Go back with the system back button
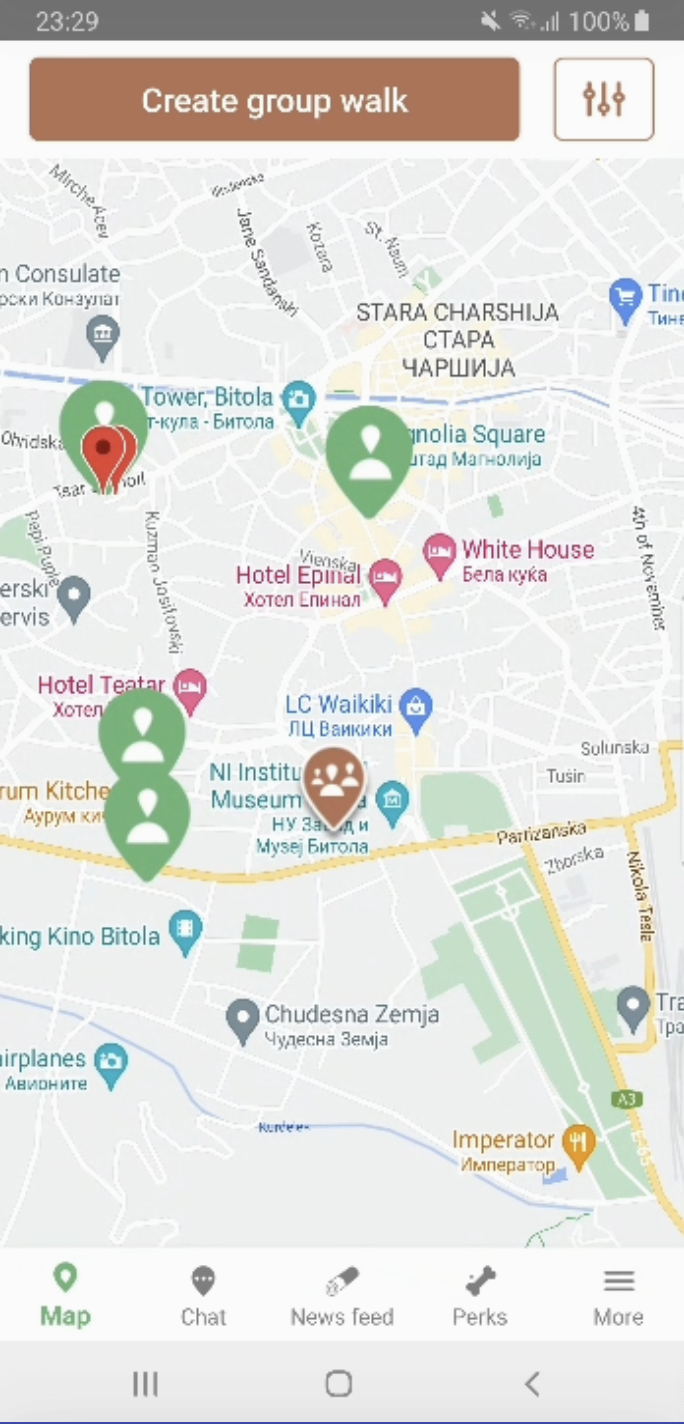684x1424 pixels. pyautogui.click(x=532, y=1384)
